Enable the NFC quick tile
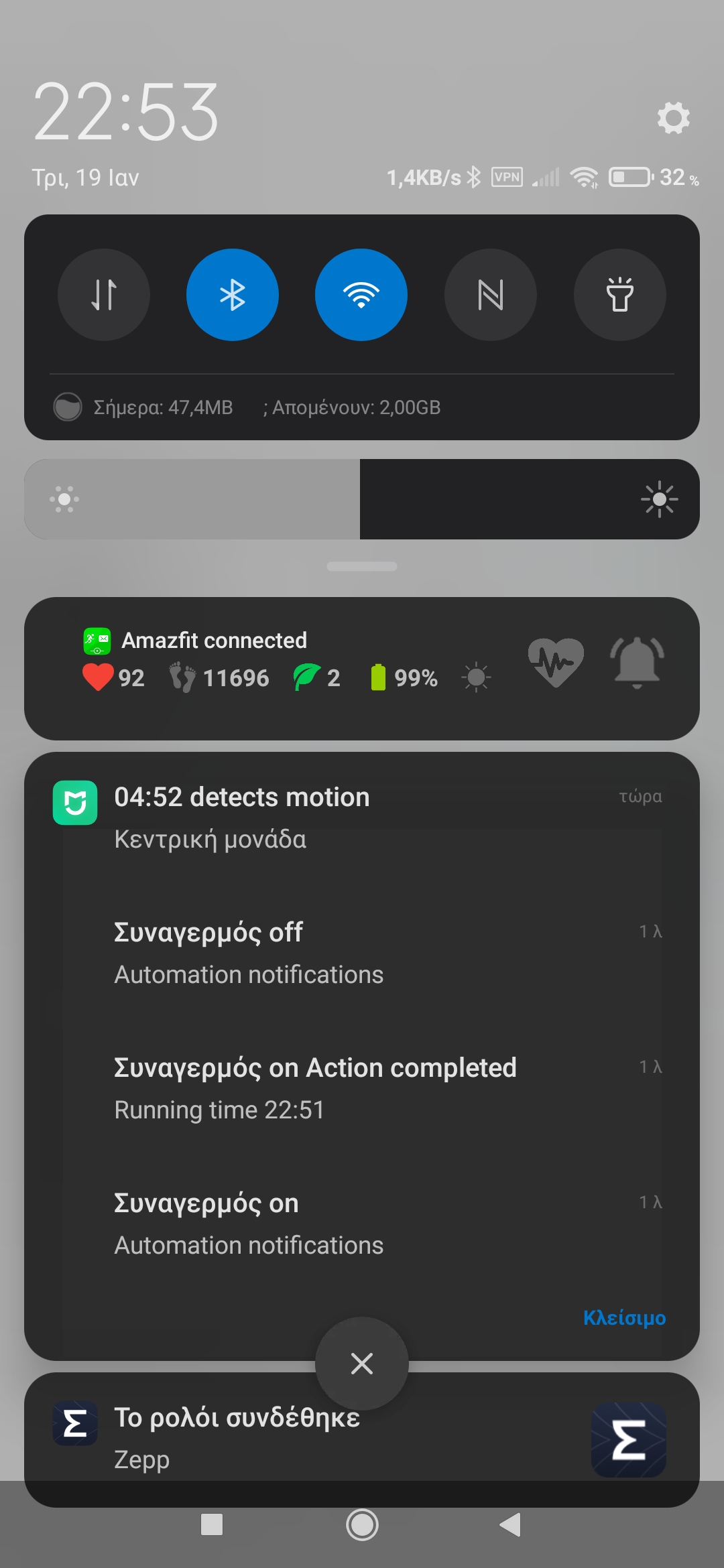This screenshot has height=1568, width=724. (x=491, y=295)
